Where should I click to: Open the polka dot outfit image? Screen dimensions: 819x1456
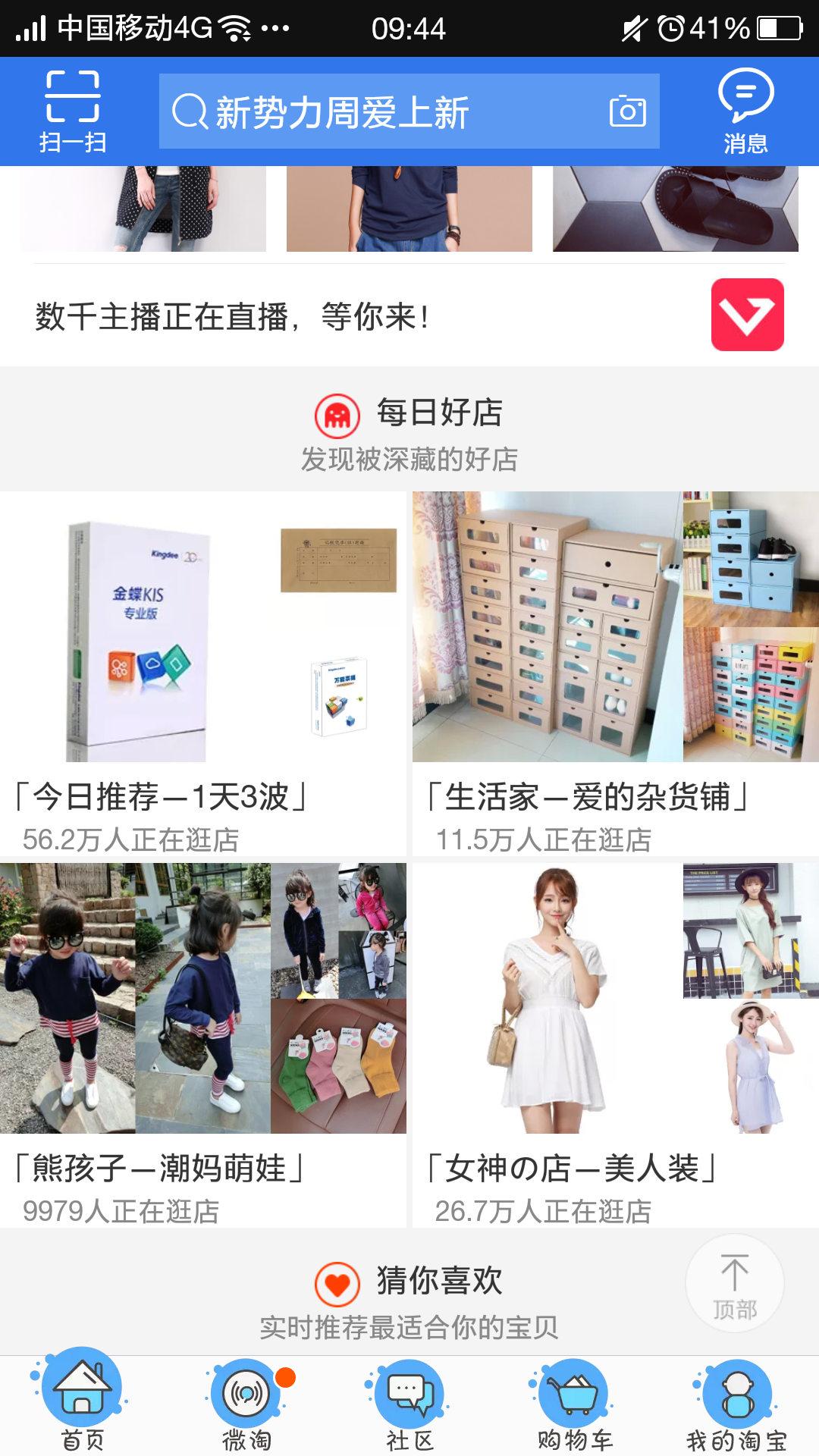tap(144, 209)
